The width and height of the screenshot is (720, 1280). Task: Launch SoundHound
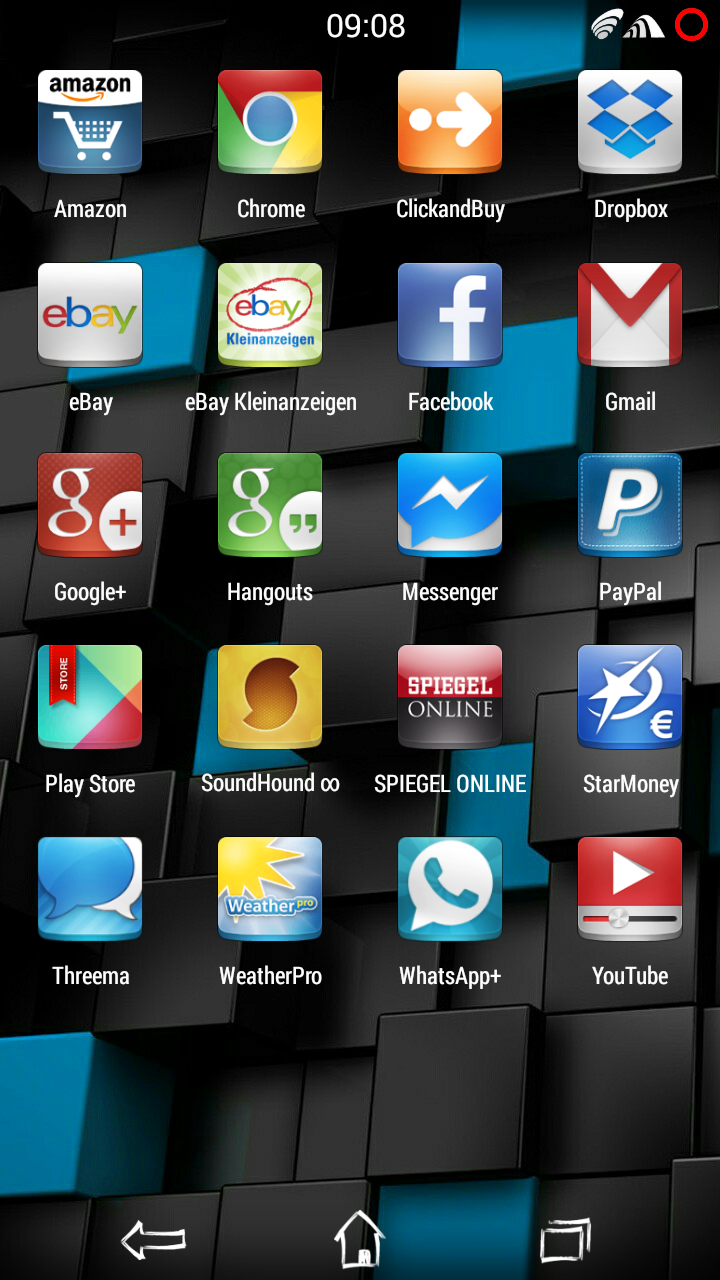270,697
